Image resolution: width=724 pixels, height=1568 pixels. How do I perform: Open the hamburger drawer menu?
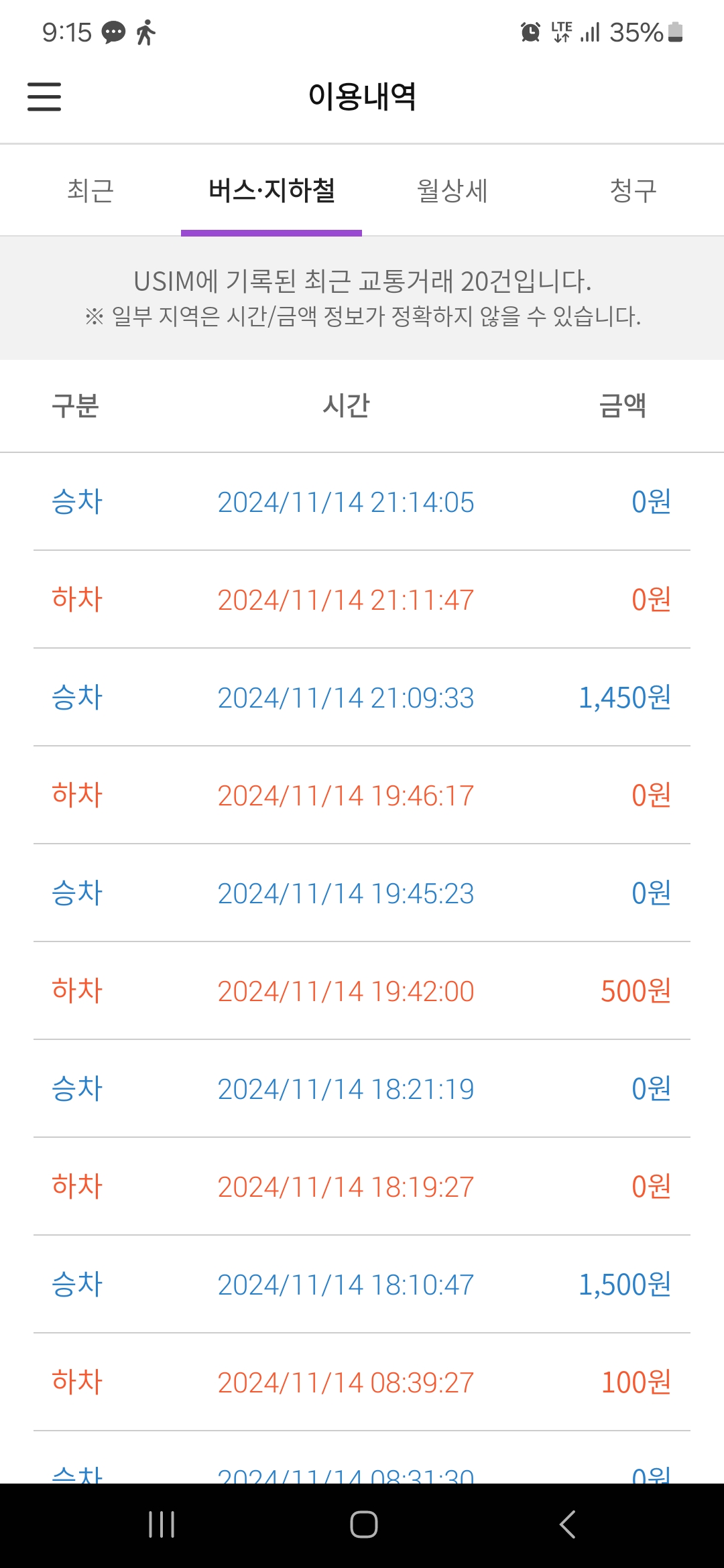point(44,96)
